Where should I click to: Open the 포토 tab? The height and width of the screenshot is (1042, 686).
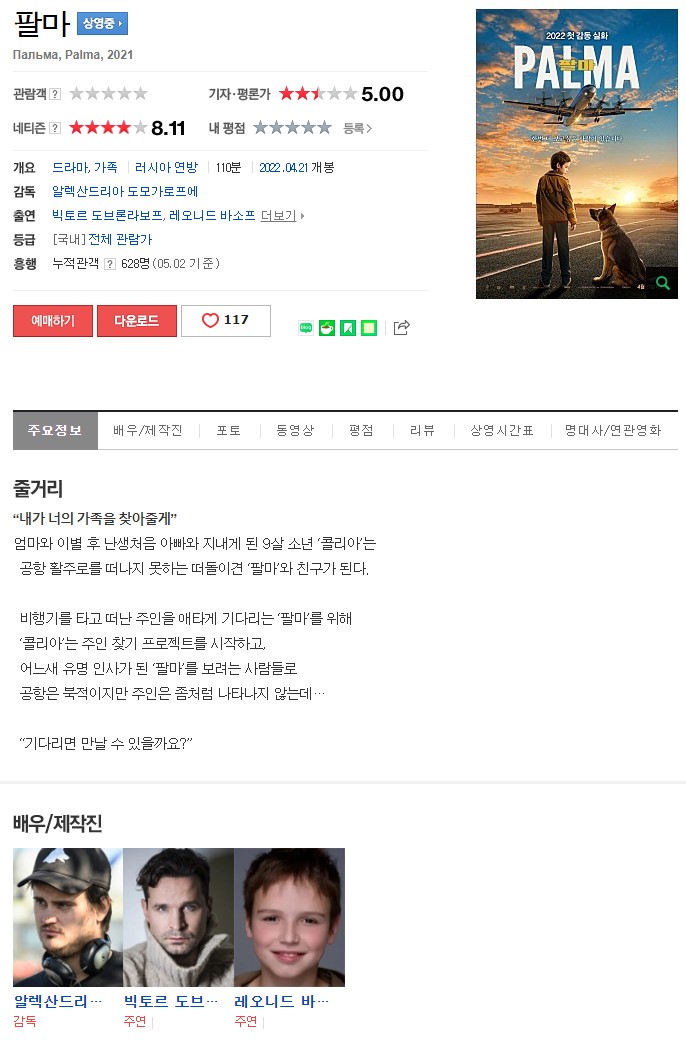tap(229, 431)
